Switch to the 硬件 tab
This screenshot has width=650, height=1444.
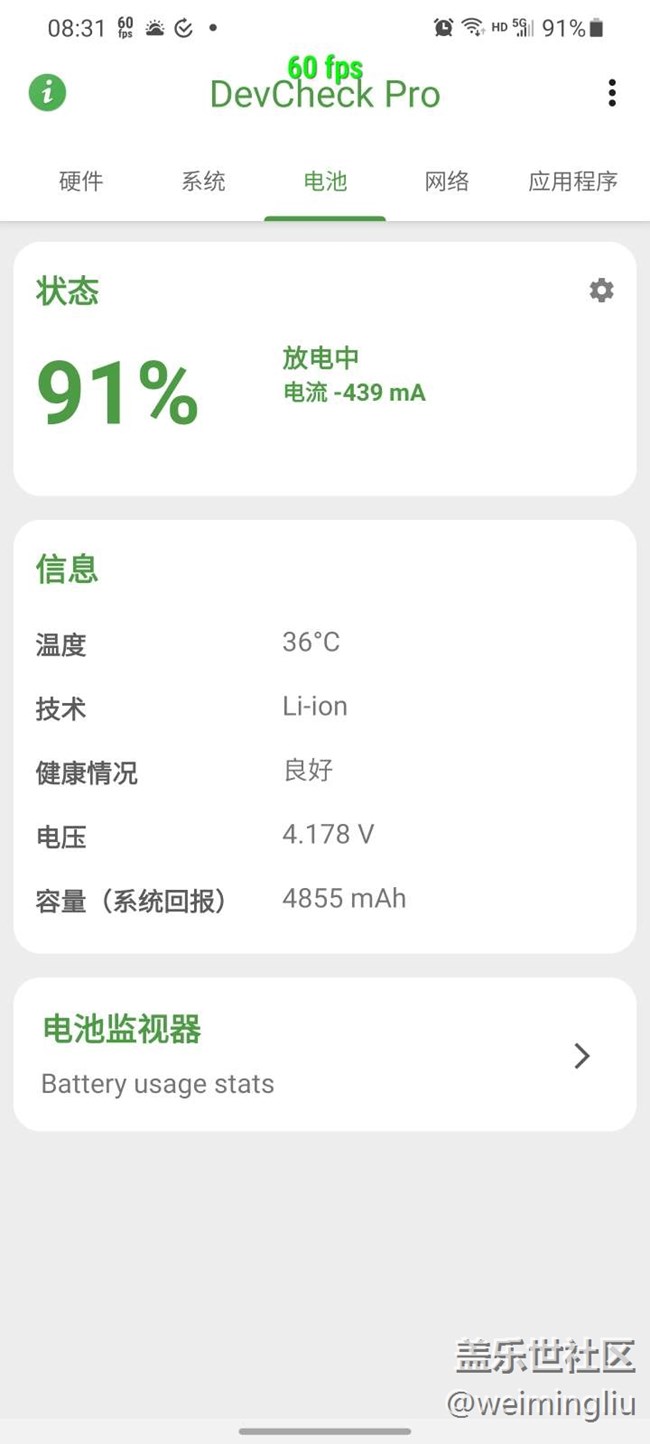pyautogui.click(x=81, y=181)
